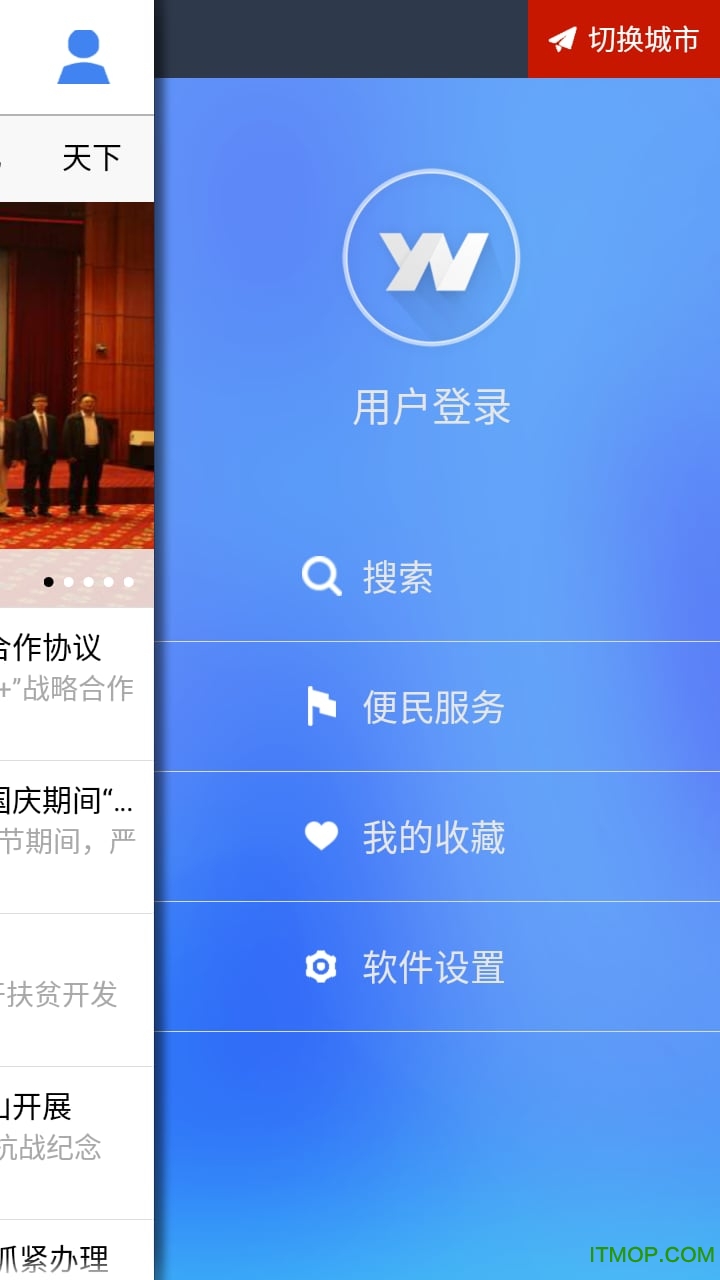Tap the paper plane icon beside 切换城市
The height and width of the screenshot is (1280, 720).
[x=563, y=40]
